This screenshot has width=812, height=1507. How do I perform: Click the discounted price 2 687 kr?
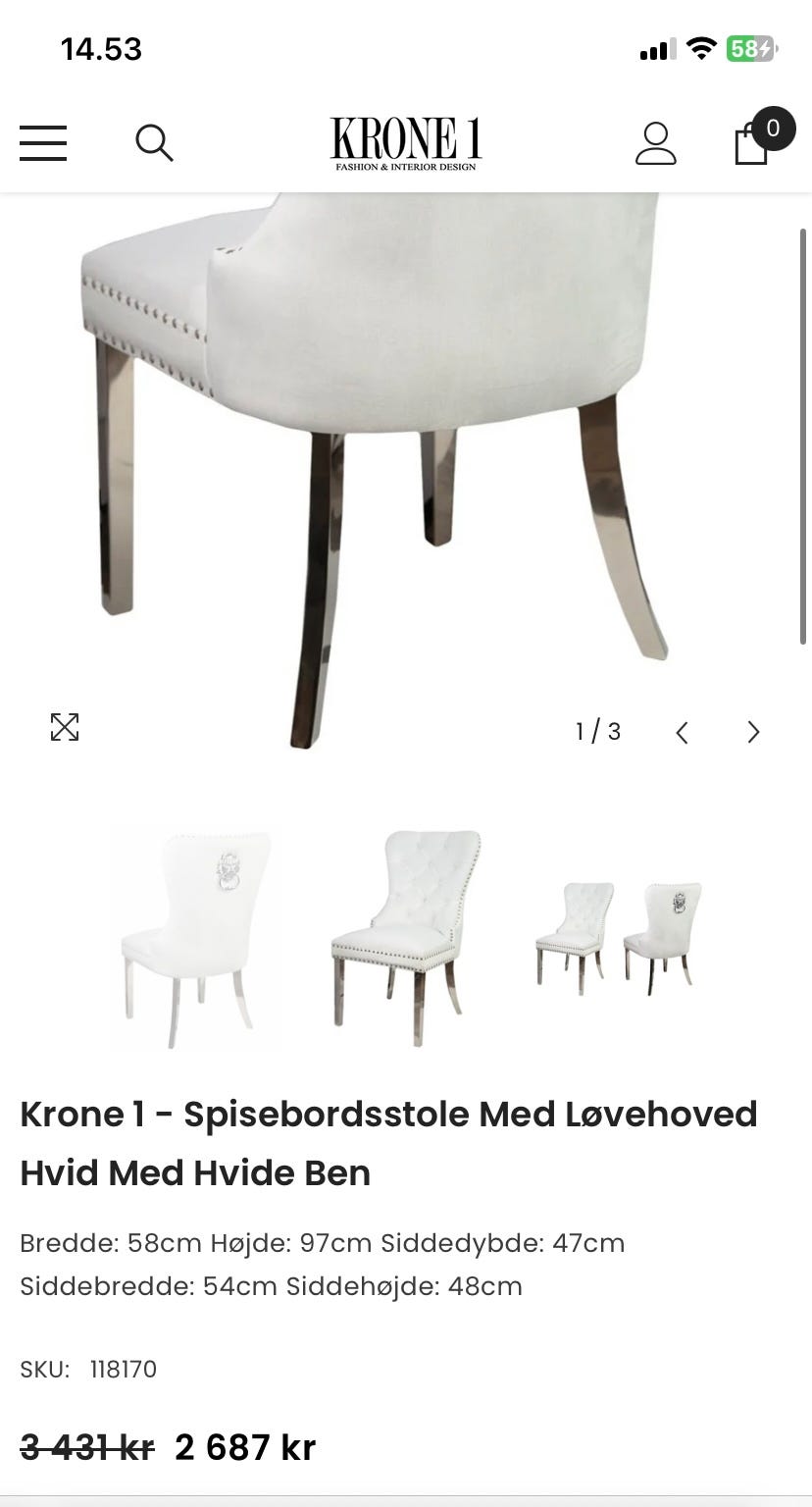pos(245,1447)
